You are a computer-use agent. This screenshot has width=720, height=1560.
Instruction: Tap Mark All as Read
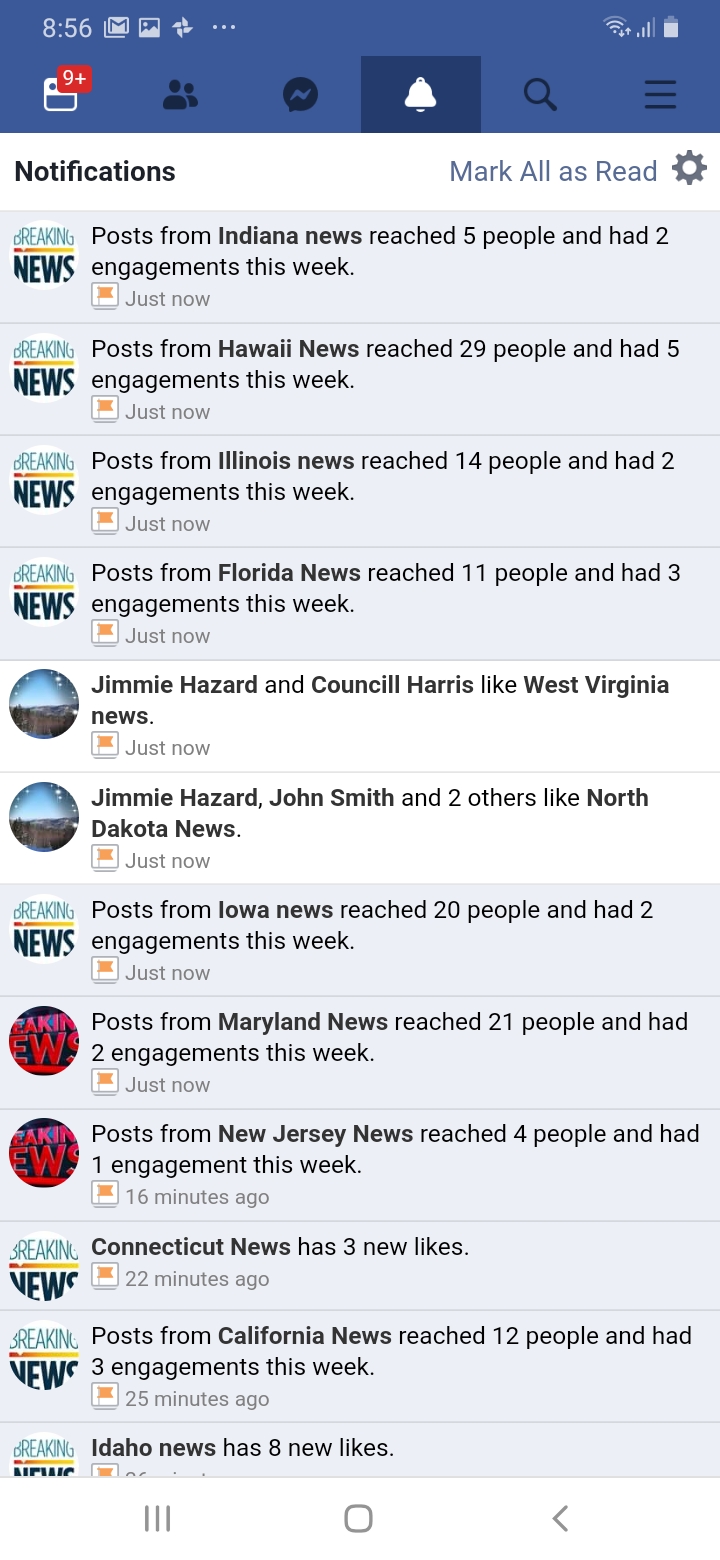coord(553,171)
